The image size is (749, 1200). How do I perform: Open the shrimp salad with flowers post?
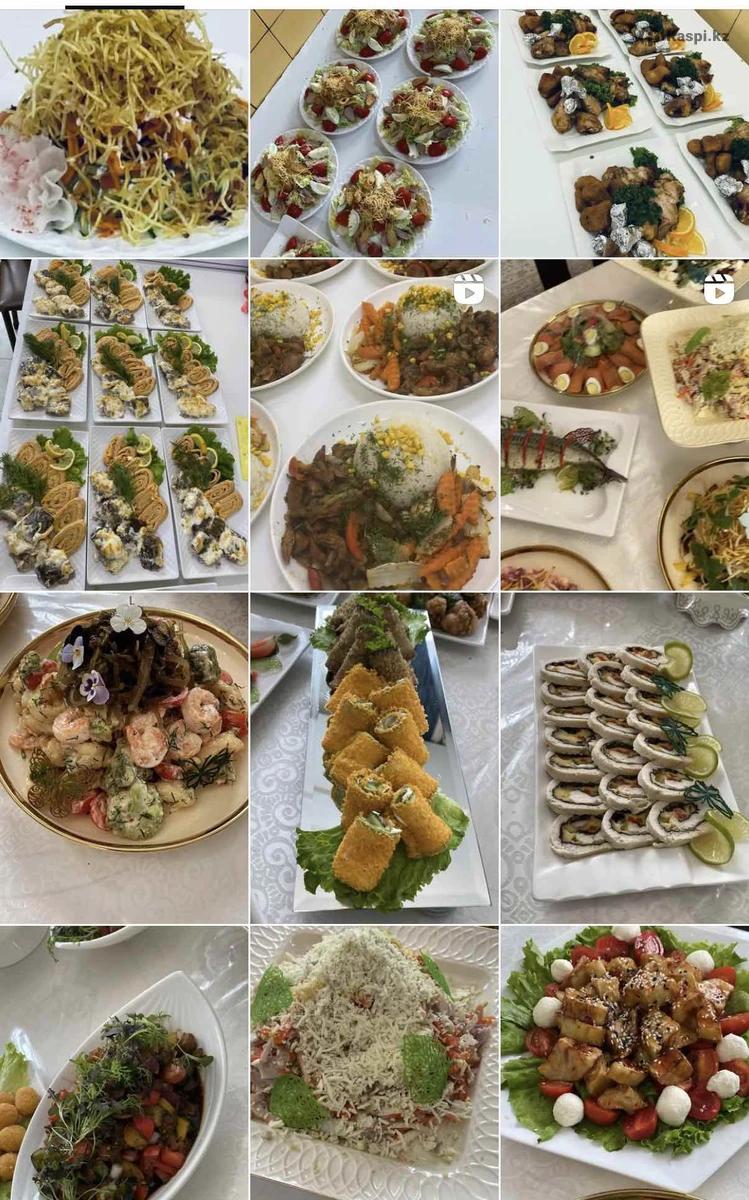pyautogui.click(x=124, y=758)
